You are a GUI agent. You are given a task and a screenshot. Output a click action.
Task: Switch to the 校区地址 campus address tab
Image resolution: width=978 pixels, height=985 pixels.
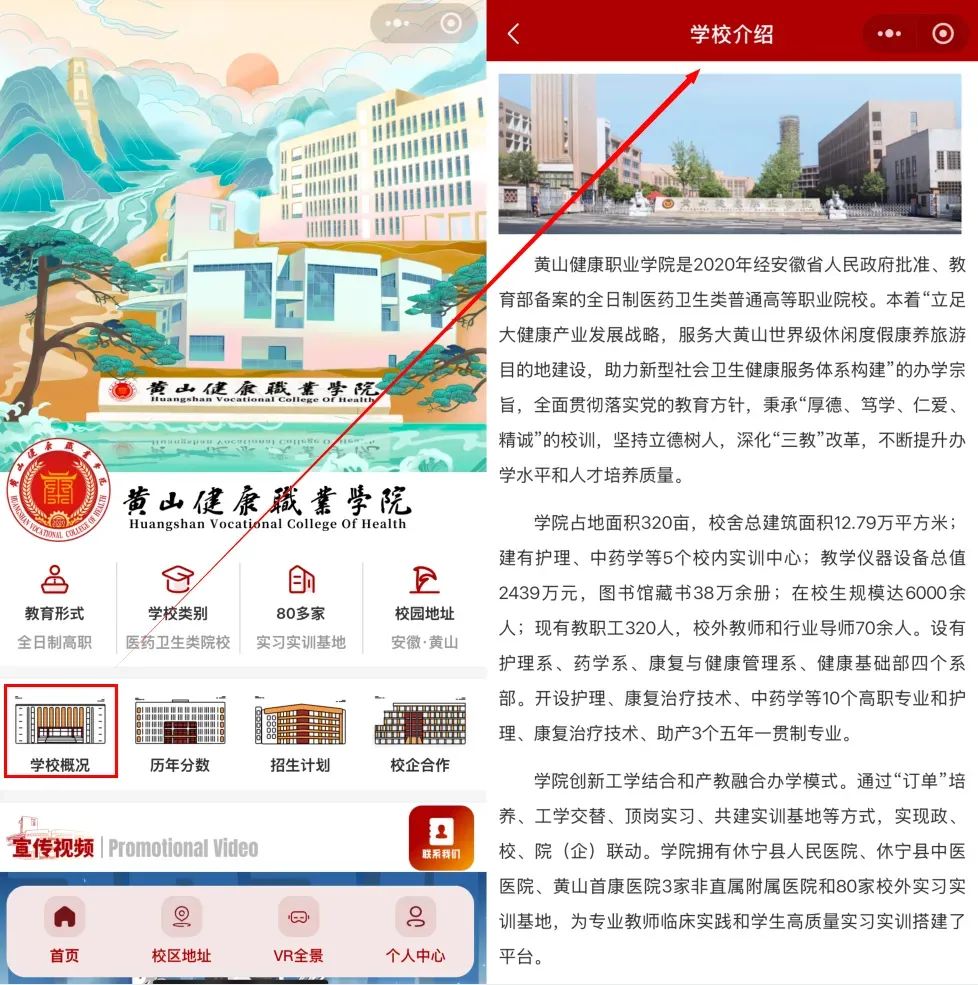(x=181, y=930)
